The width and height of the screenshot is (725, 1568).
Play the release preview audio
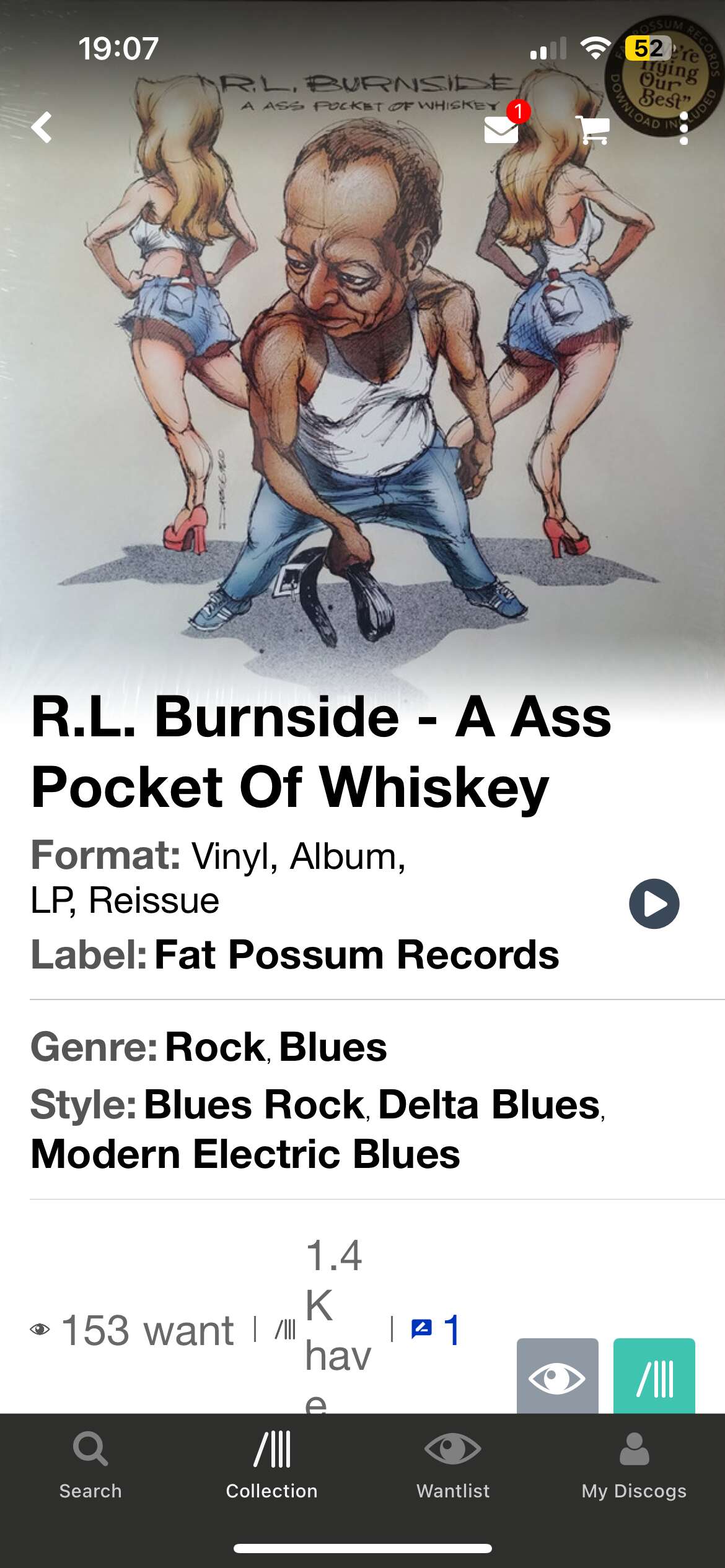[654, 904]
